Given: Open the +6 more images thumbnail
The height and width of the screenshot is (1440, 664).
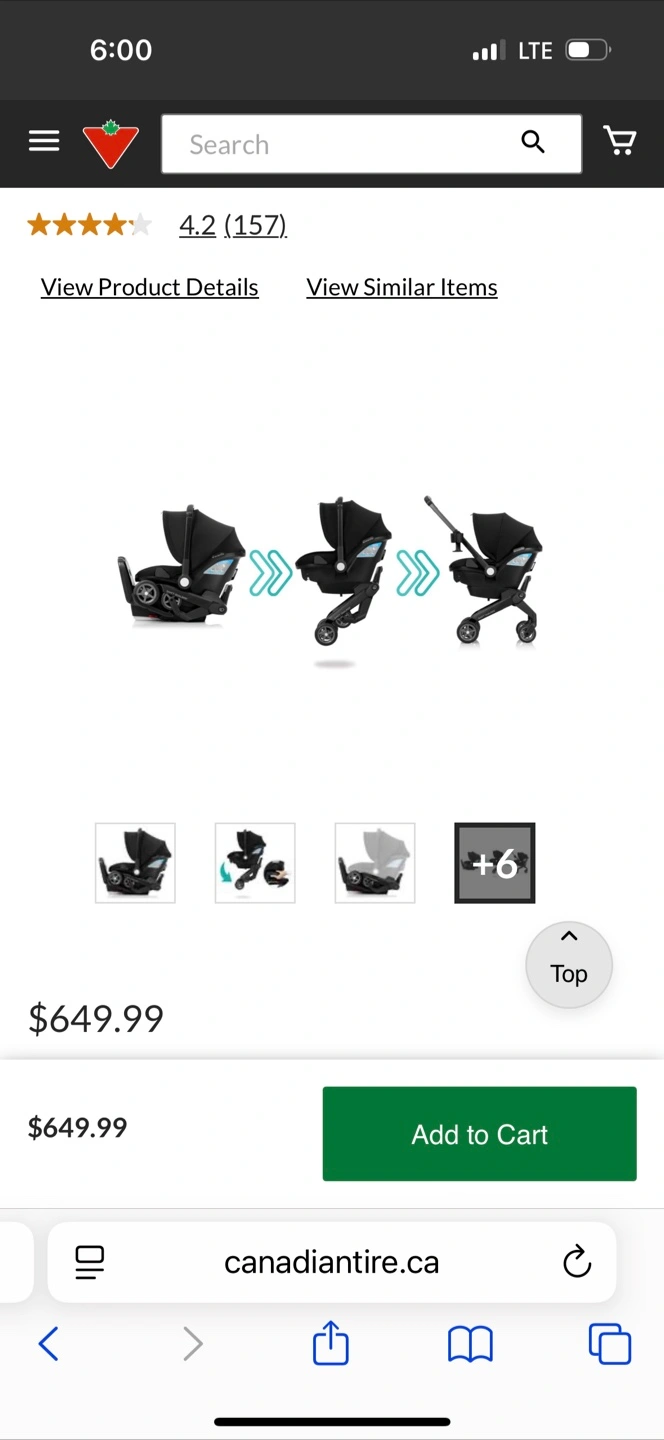Looking at the screenshot, I should pos(495,863).
